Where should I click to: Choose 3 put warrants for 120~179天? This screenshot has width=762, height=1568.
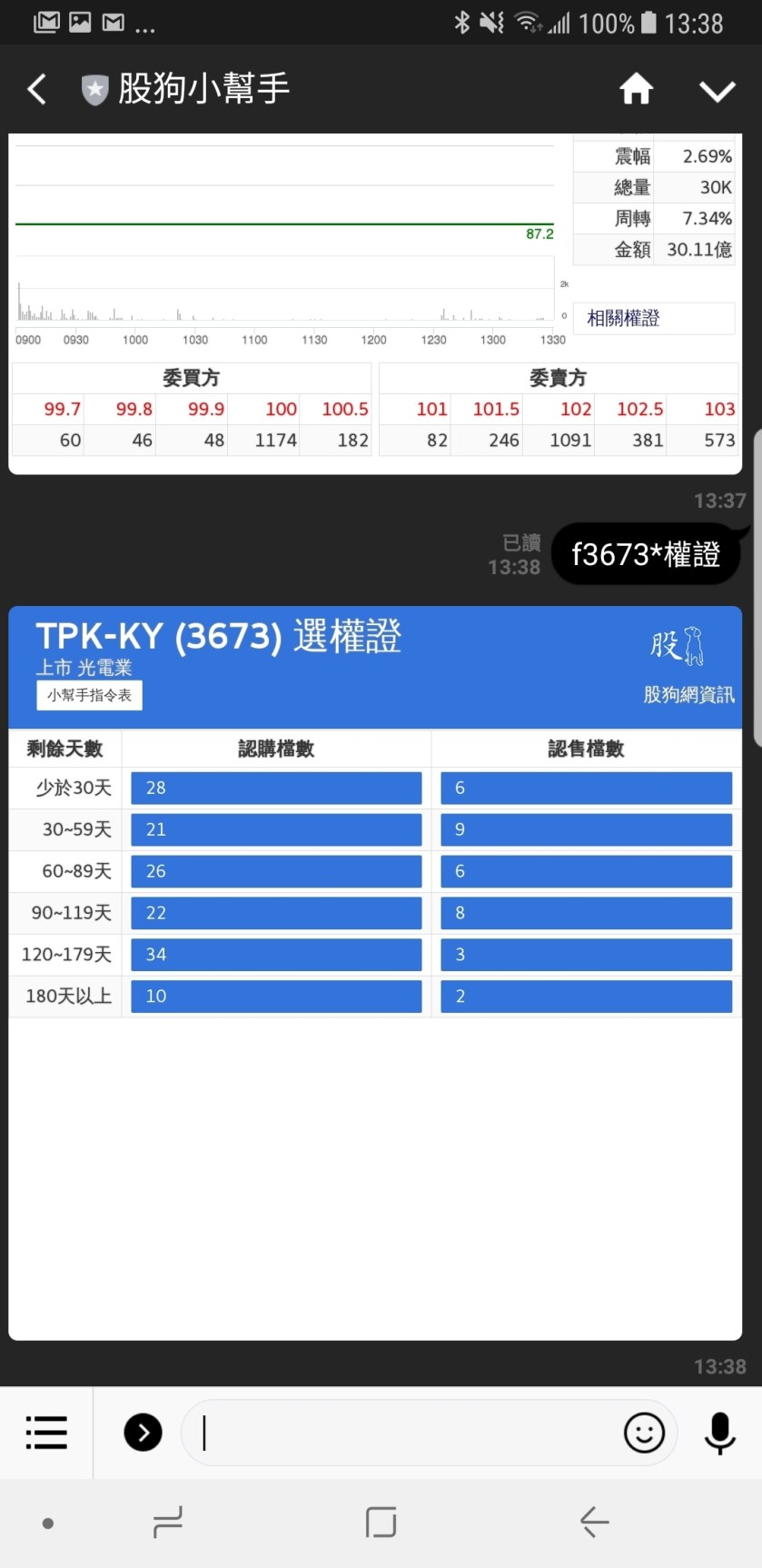click(586, 955)
